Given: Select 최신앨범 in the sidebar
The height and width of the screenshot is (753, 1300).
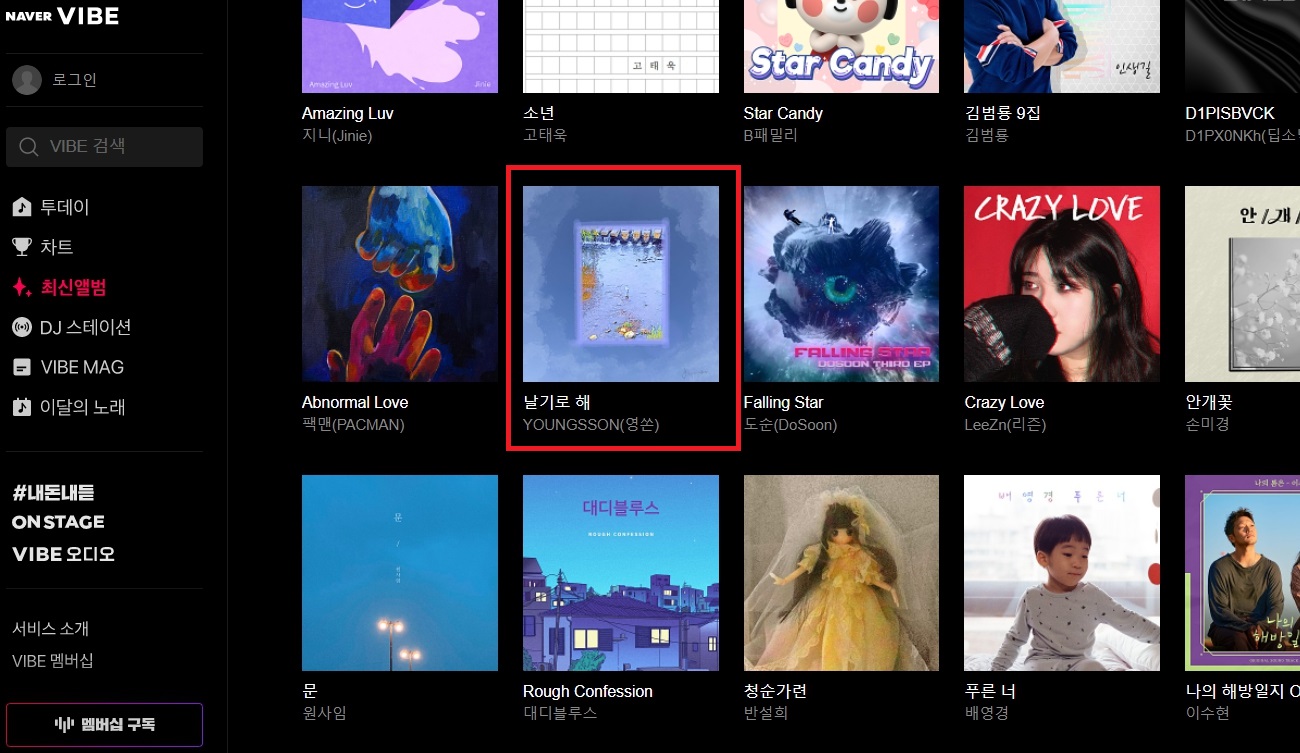Looking at the screenshot, I should (x=72, y=287).
